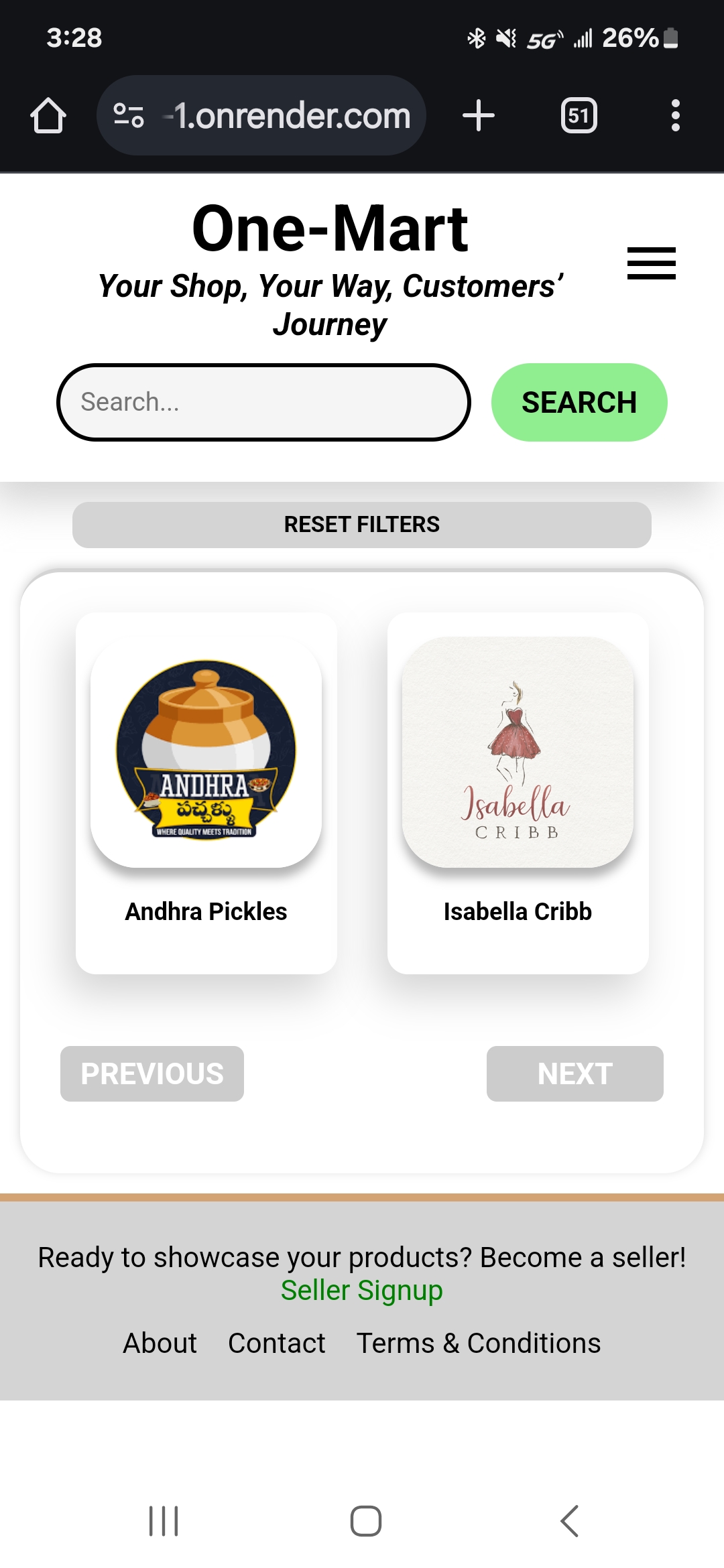Open the About page link
The image size is (724, 1568).
click(160, 1344)
